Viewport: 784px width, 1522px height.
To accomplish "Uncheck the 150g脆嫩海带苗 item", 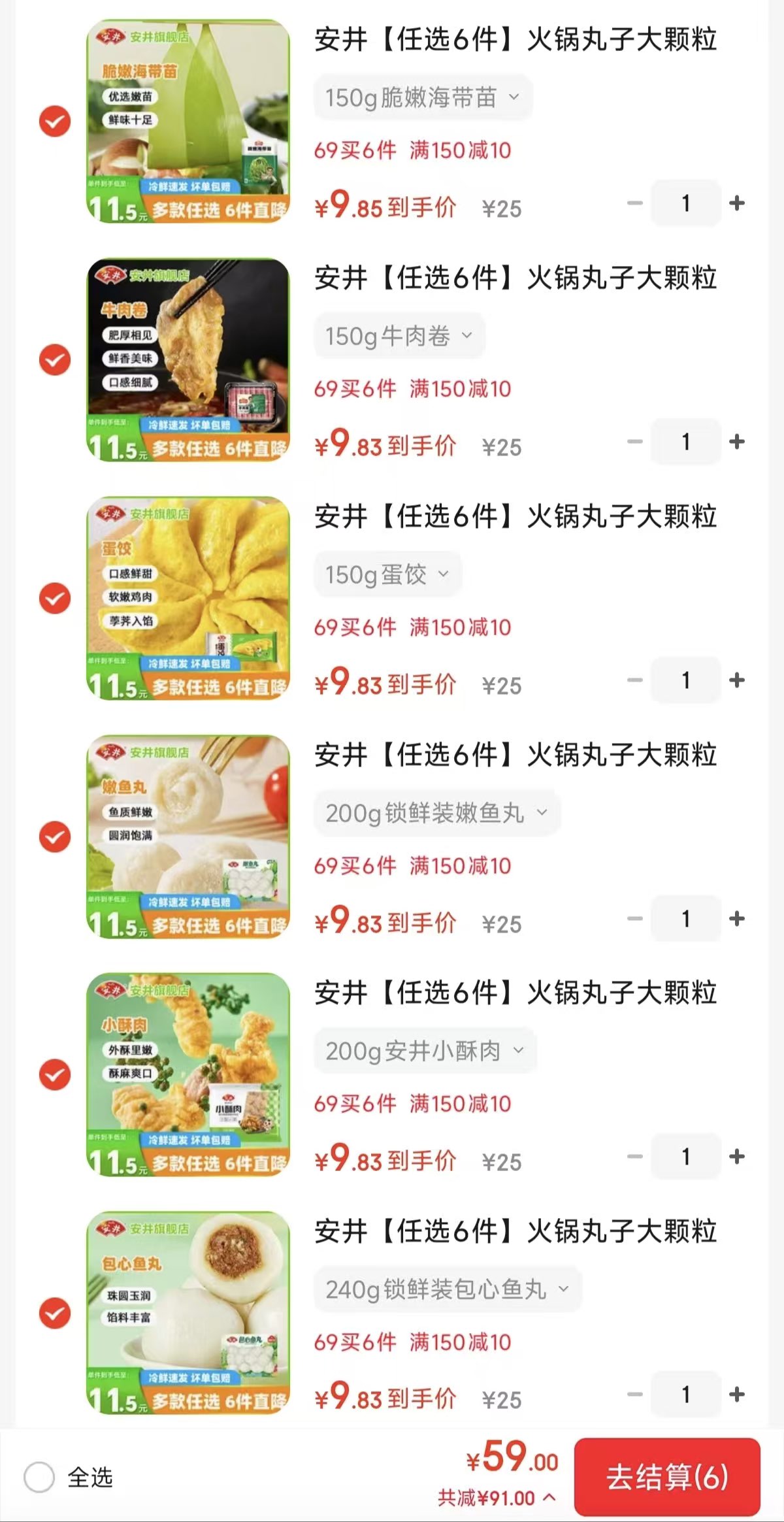I will [x=55, y=121].
